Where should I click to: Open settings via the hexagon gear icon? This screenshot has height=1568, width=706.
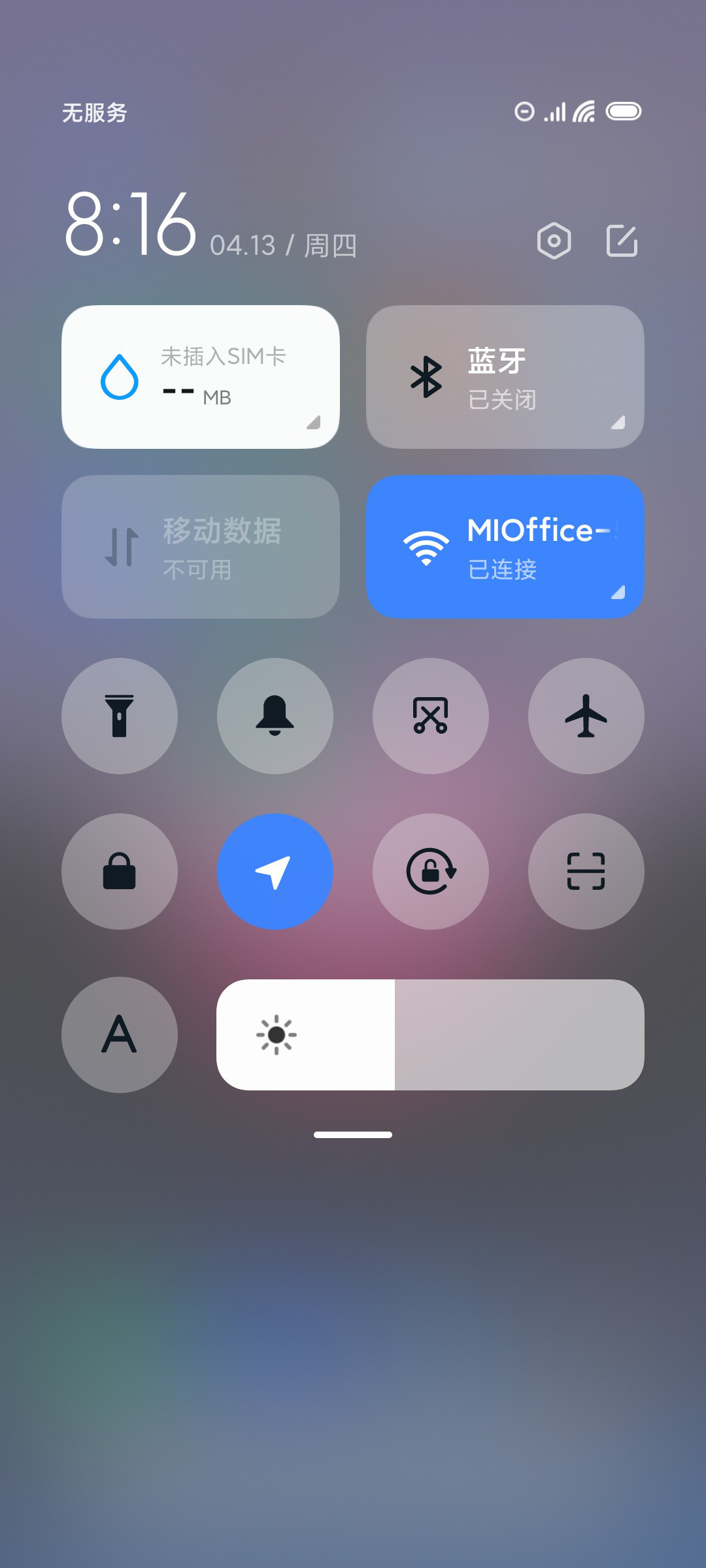pyautogui.click(x=554, y=241)
